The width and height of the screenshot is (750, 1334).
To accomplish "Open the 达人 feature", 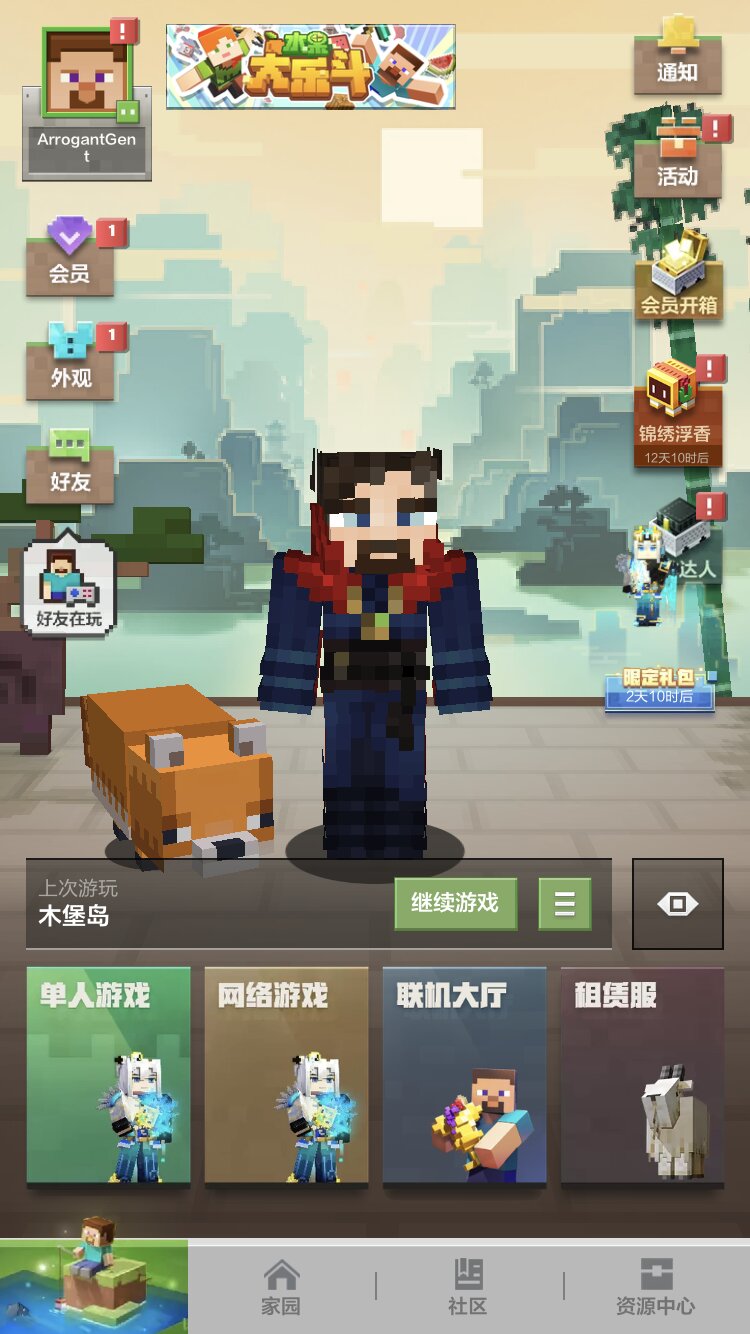I will point(680,545).
